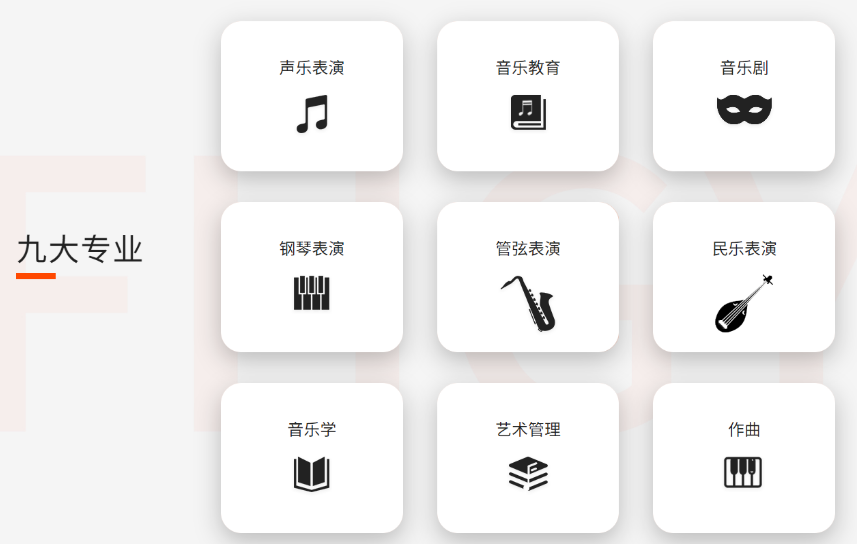View the 管弦表演 major

[x=527, y=277]
